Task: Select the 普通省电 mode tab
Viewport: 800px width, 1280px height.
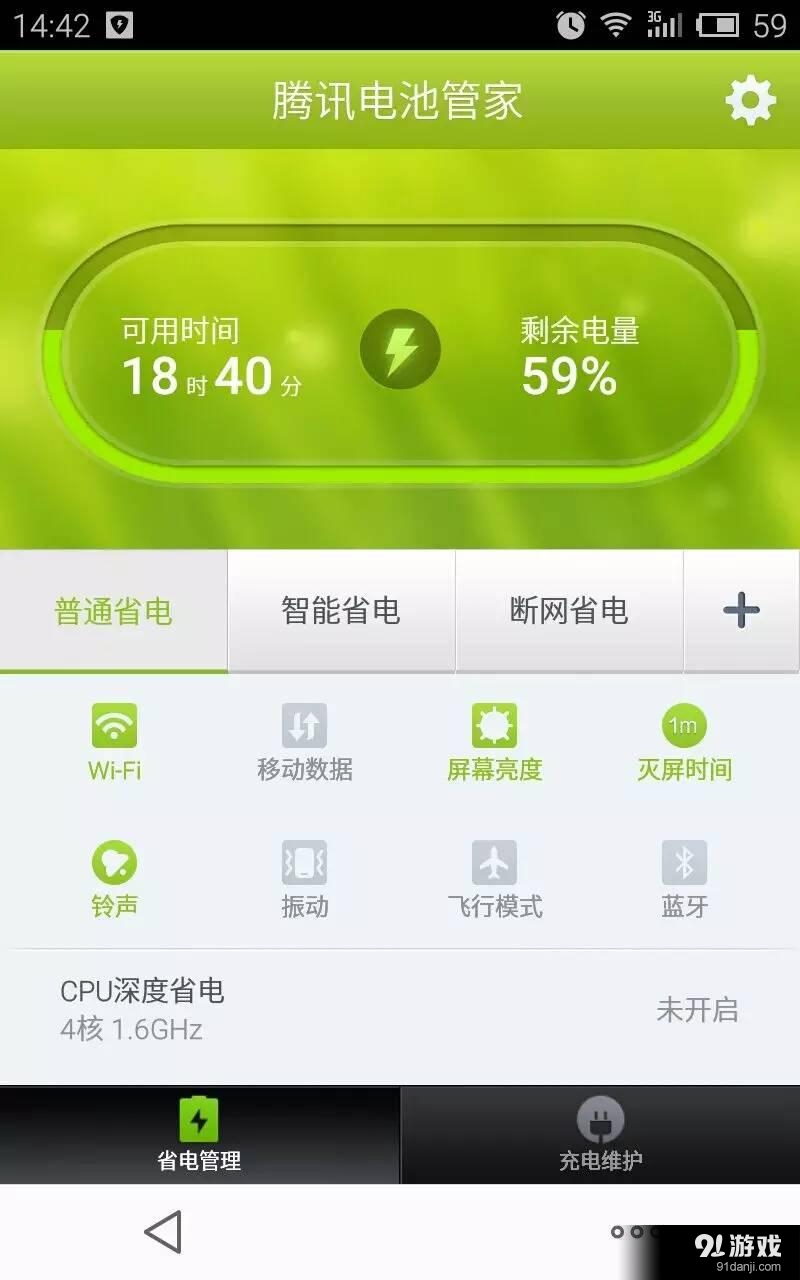Action: pyautogui.click(x=114, y=611)
